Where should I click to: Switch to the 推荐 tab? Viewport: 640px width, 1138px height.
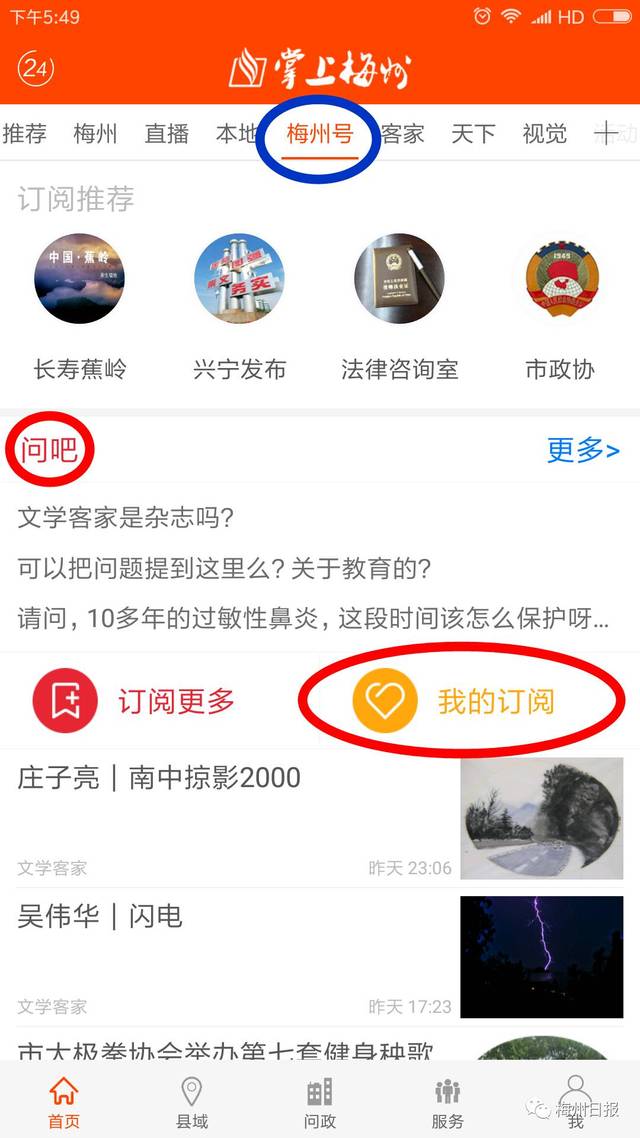coord(24,133)
